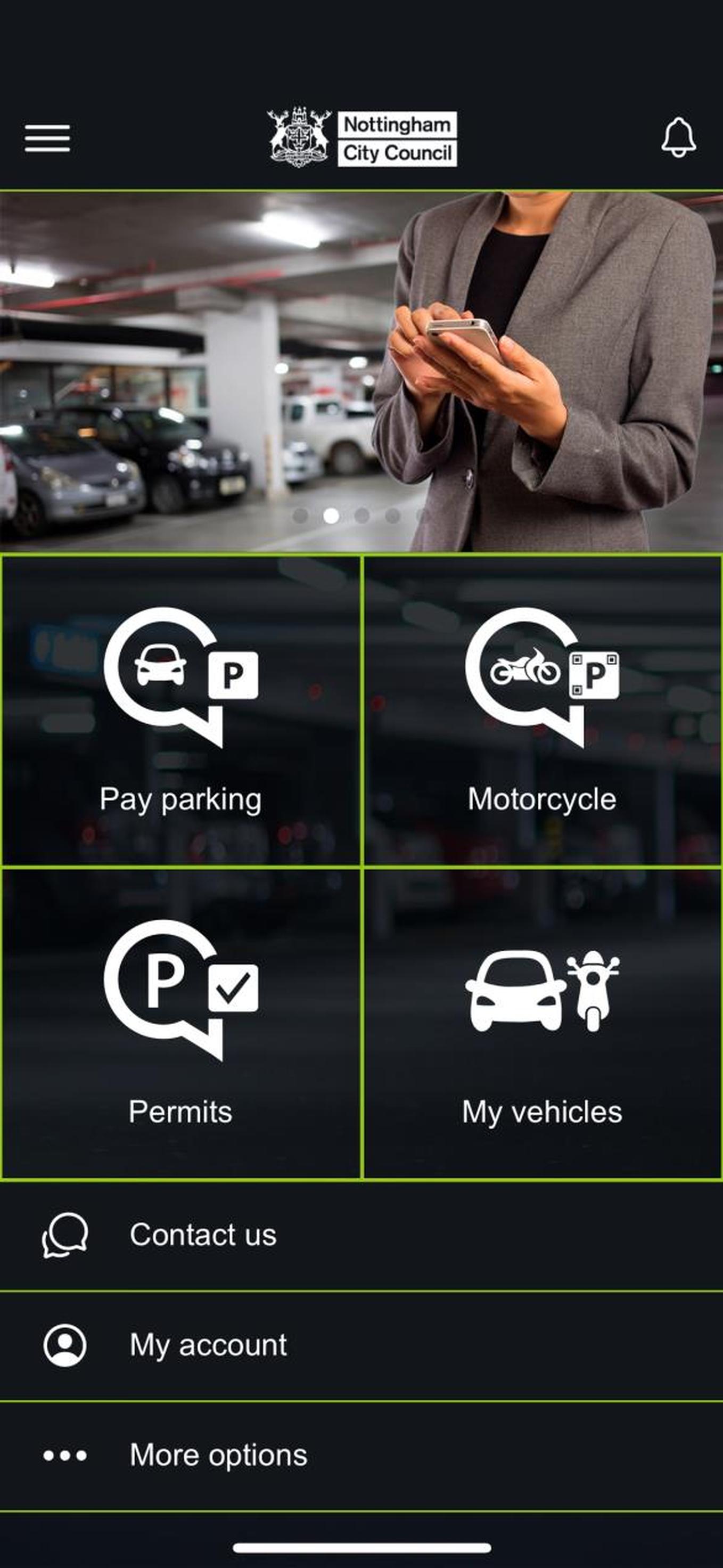The width and height of the screenshot is (723, 1568).
Task: Open the hamburger drawer menu
Action: point(47,138)
